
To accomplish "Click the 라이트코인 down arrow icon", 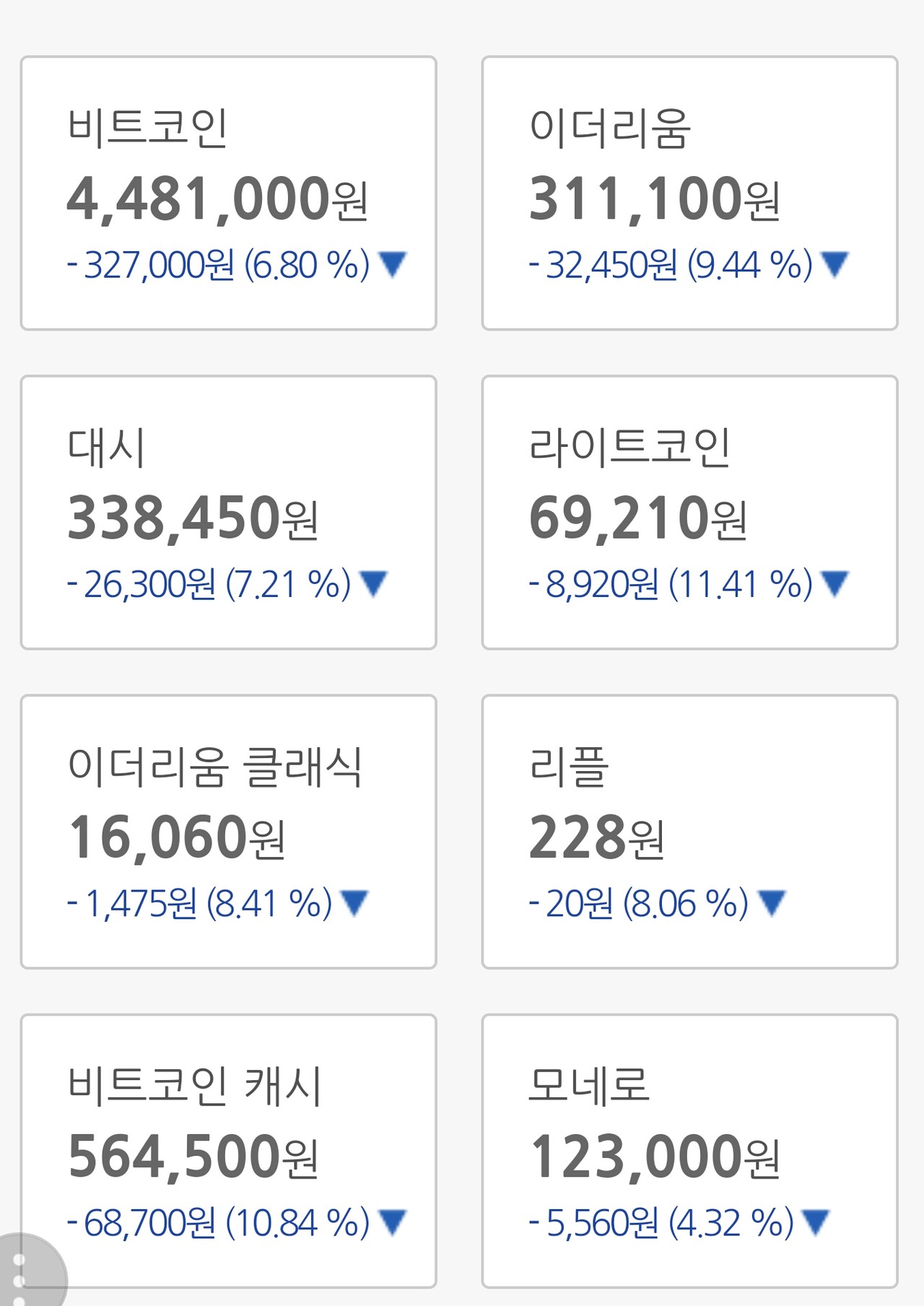I will [x=835, y=582].
